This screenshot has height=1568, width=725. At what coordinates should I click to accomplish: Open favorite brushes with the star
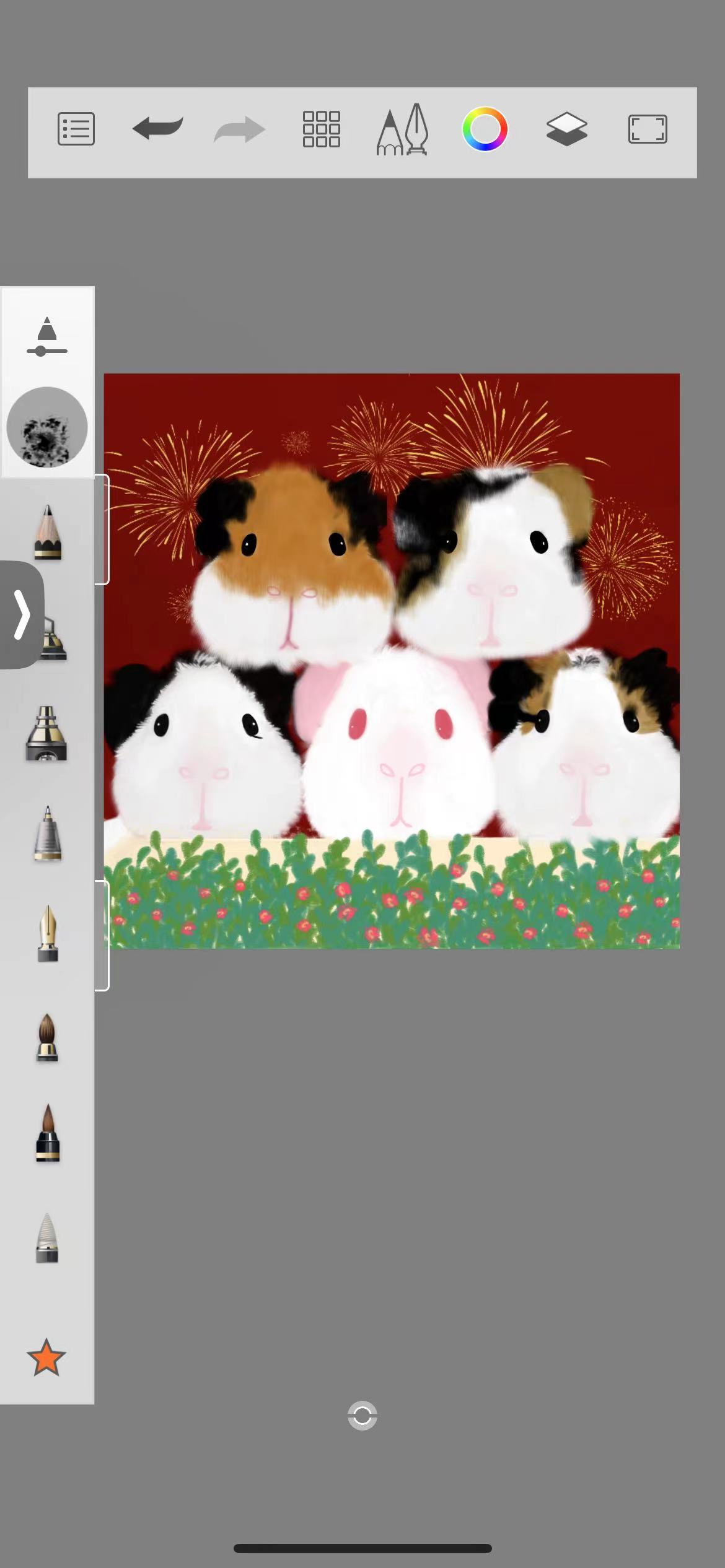pyautogui.click(x=46, y=1357)
